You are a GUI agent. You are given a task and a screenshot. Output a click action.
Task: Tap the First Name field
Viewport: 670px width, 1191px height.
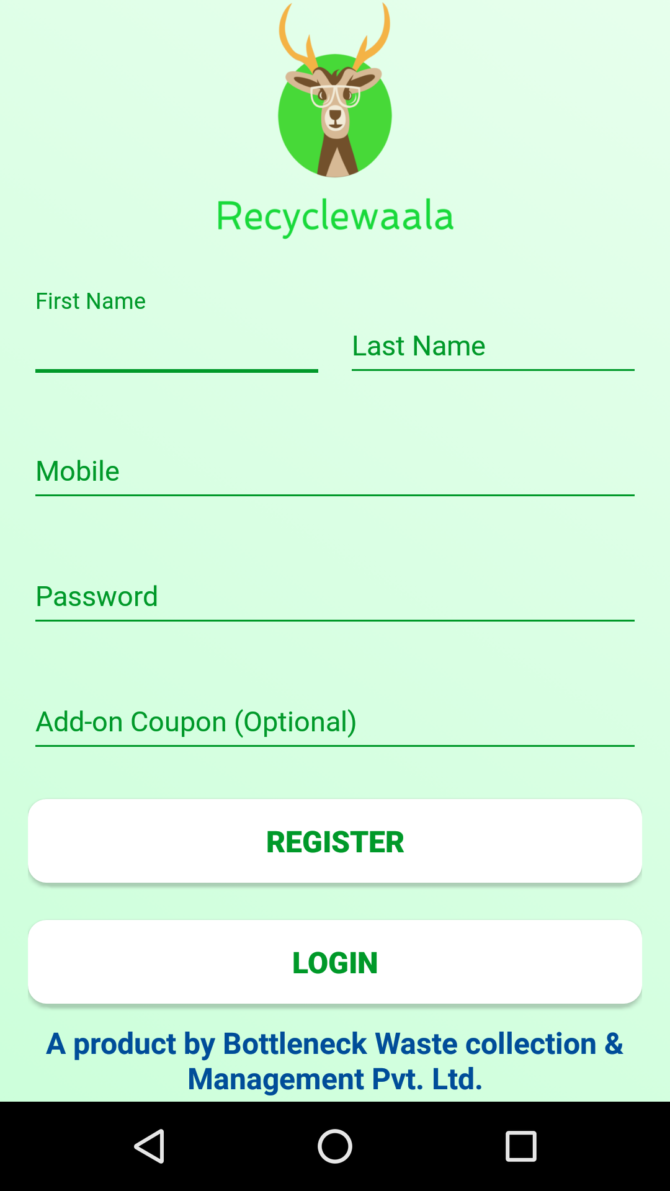[176, 345]
